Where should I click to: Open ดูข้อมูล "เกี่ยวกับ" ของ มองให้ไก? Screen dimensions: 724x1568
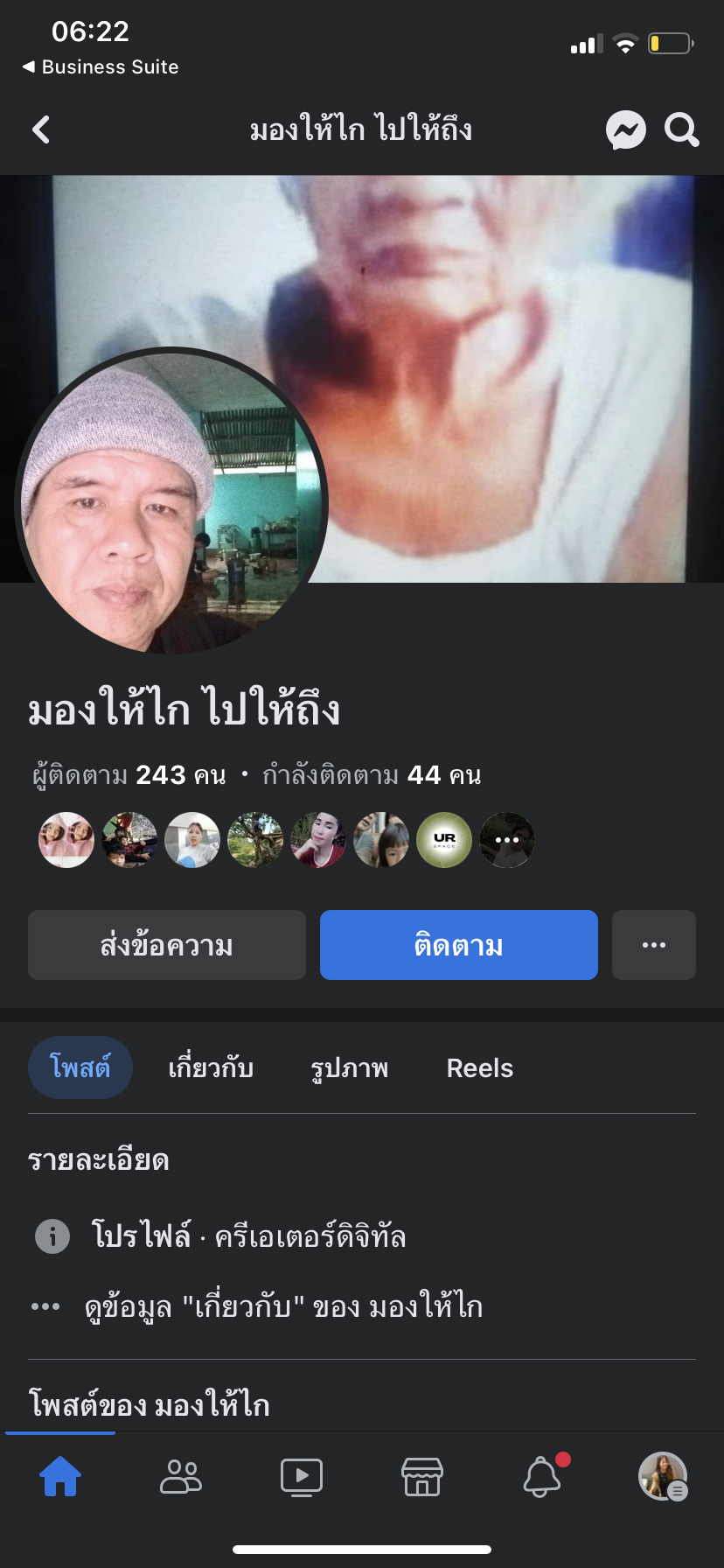coord(283,1307)
